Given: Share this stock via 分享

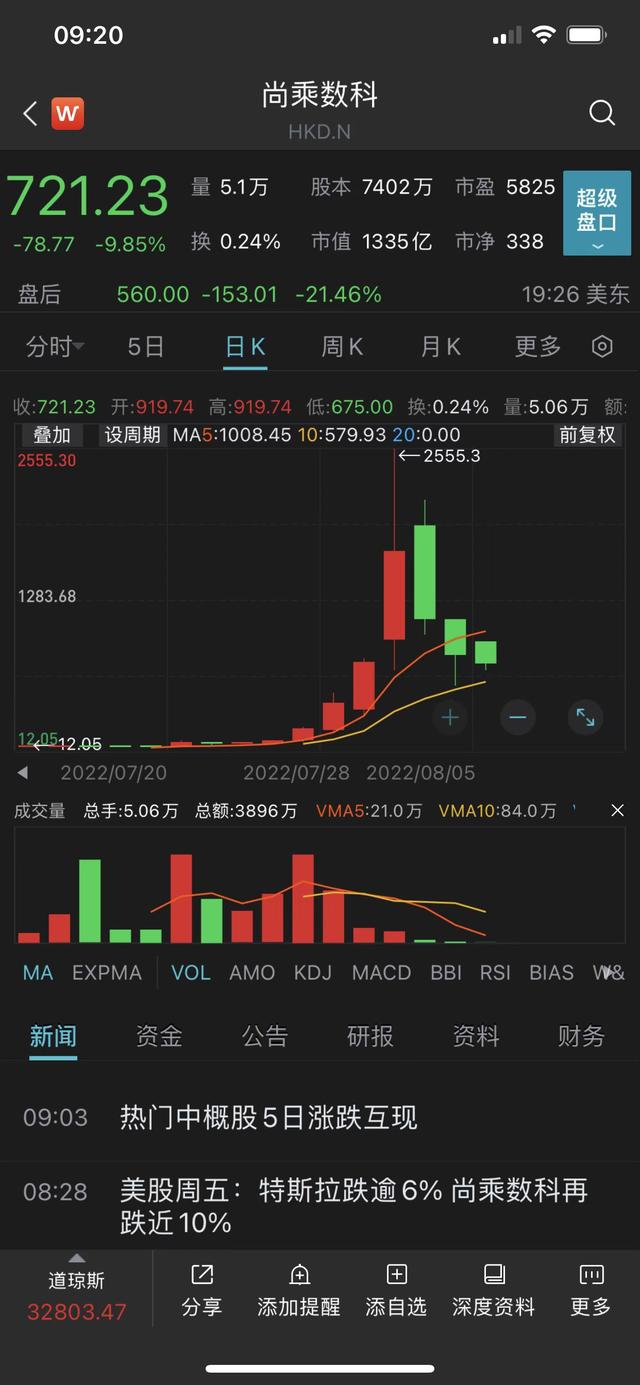Looking at the screenshot, I should tap(202, 1290).
